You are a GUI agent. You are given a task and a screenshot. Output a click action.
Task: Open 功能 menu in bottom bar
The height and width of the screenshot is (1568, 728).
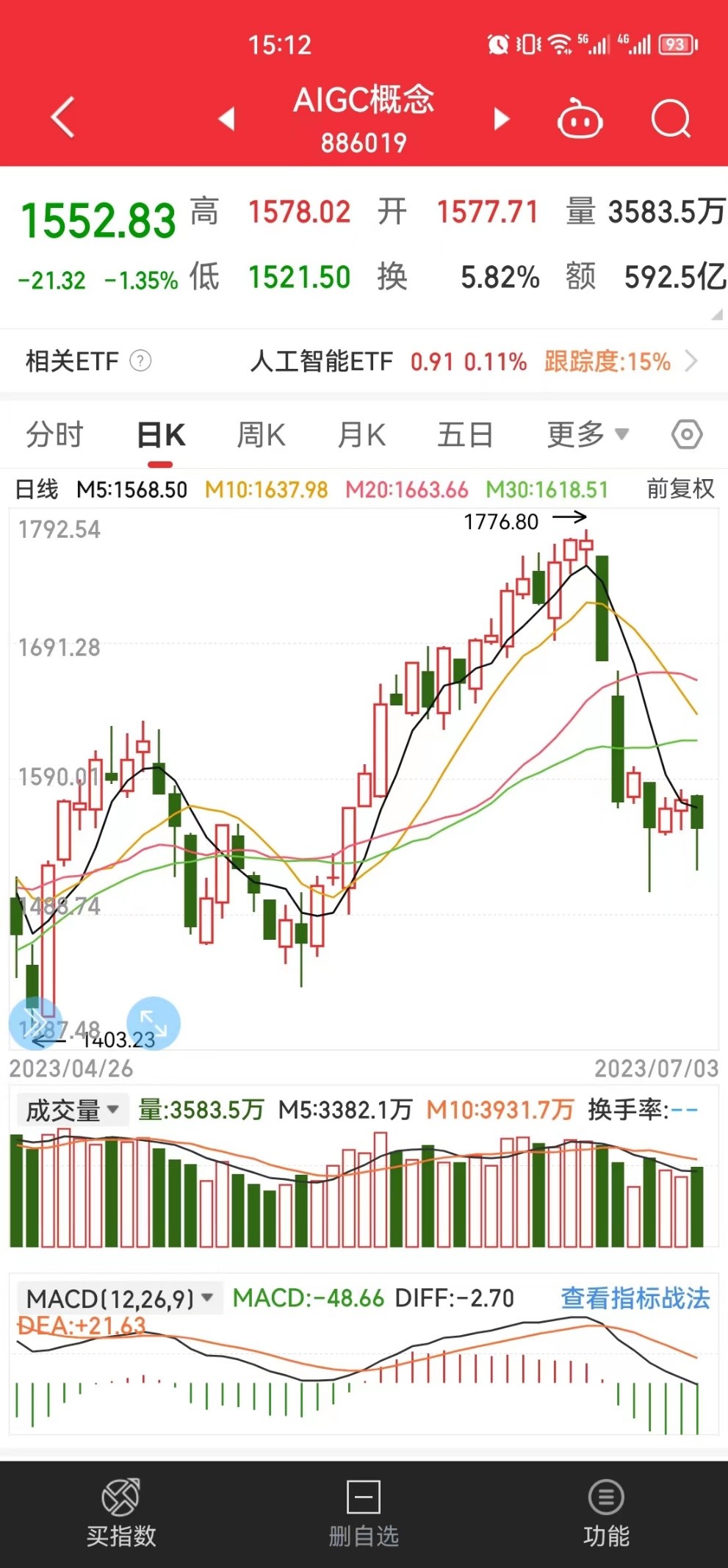(x=605, y=1514)
